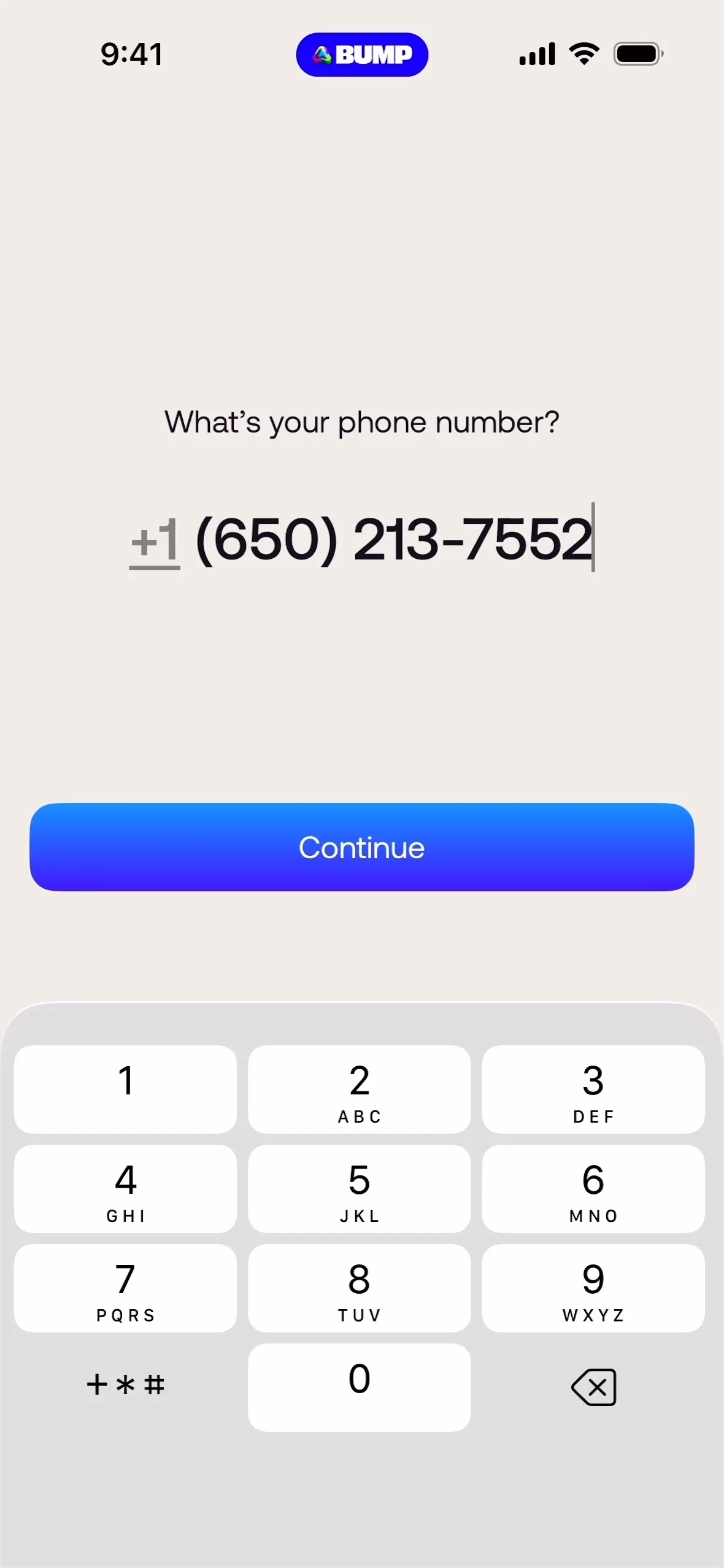The height and width of the screenshot is (1568, 724).
Task: Enter digit 0 on the keypad
Action: [x=360, y=1388]
